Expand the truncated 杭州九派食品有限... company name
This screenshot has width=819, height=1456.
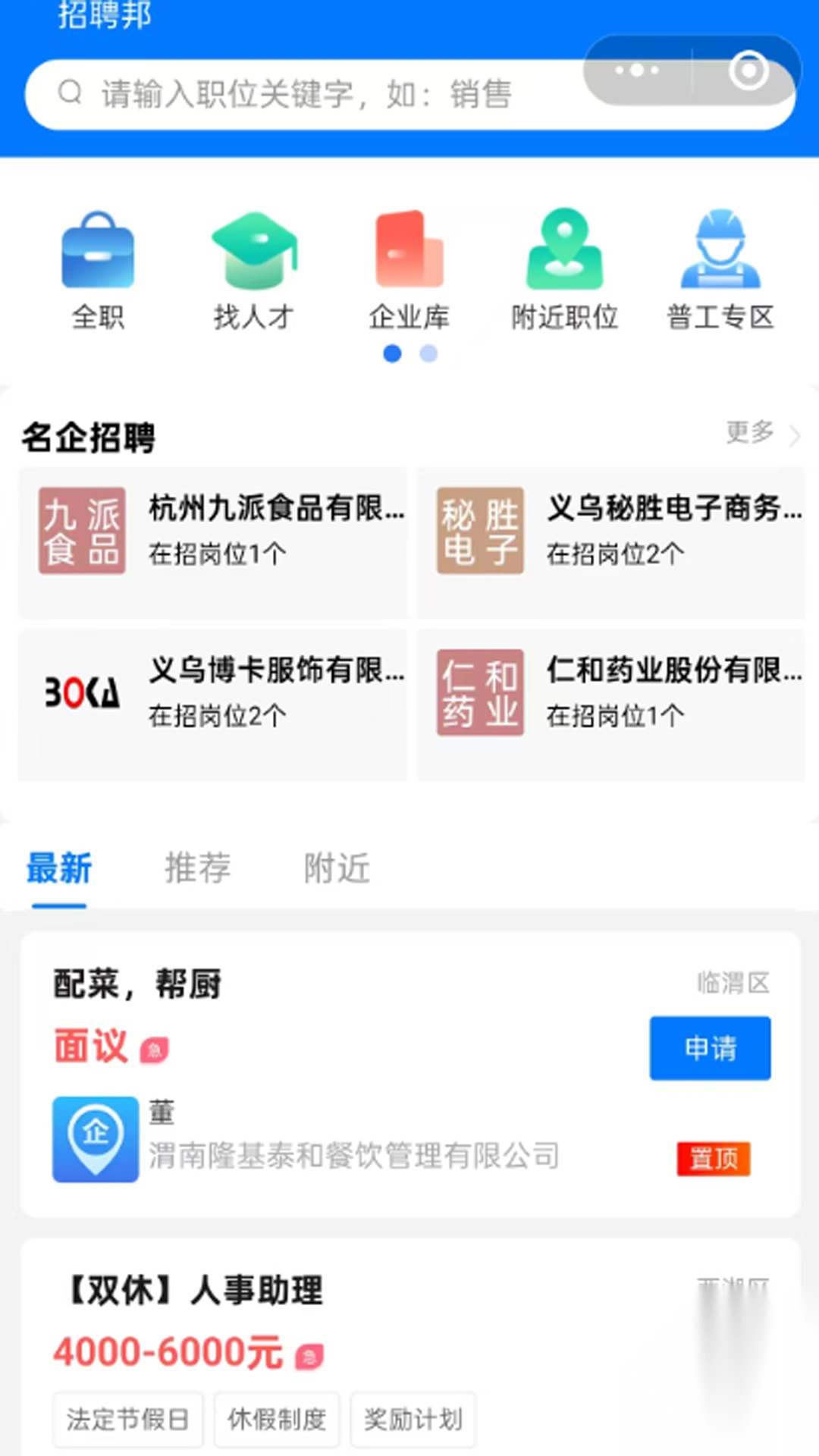click(275, 510)
